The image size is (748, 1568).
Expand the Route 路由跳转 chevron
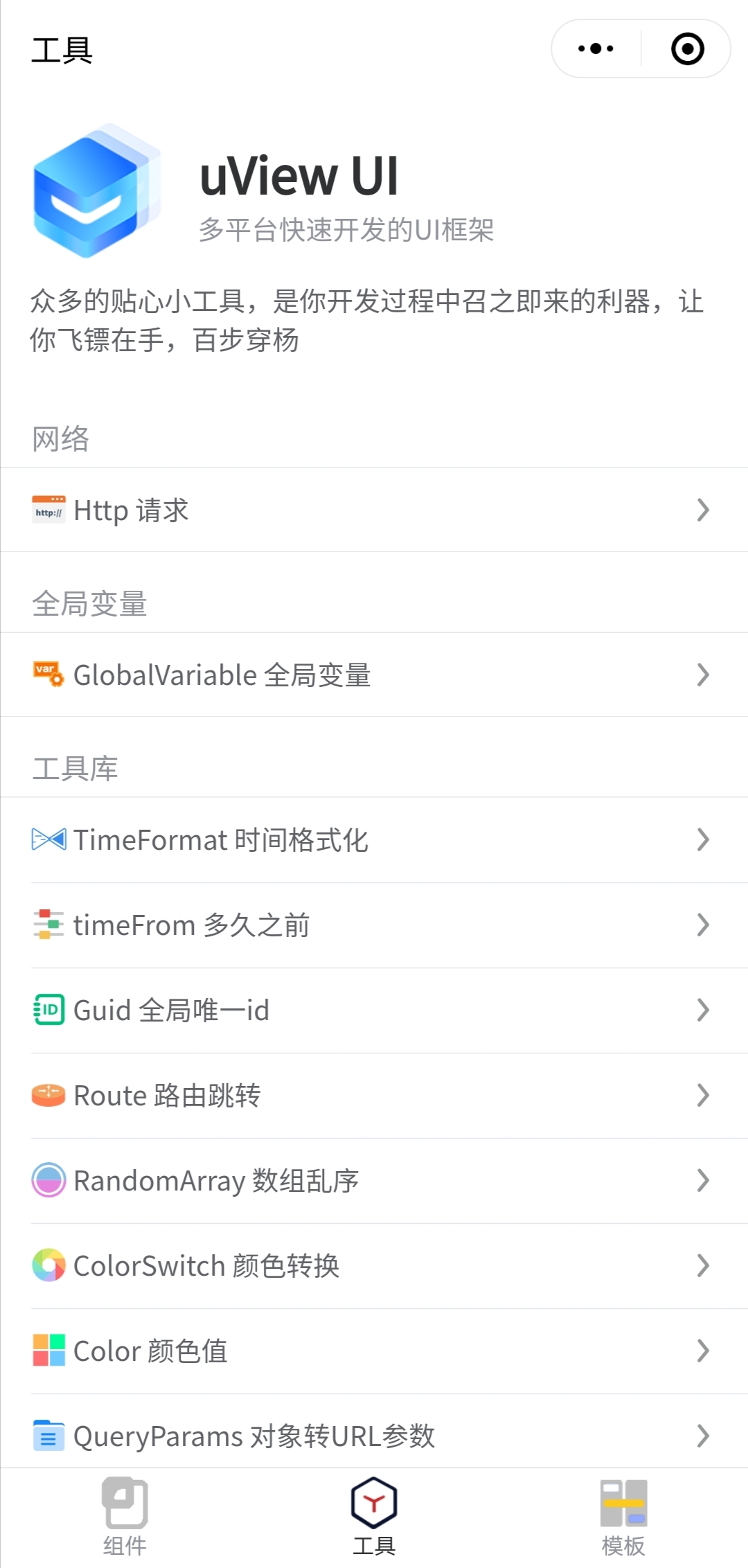coord(704,1095)
